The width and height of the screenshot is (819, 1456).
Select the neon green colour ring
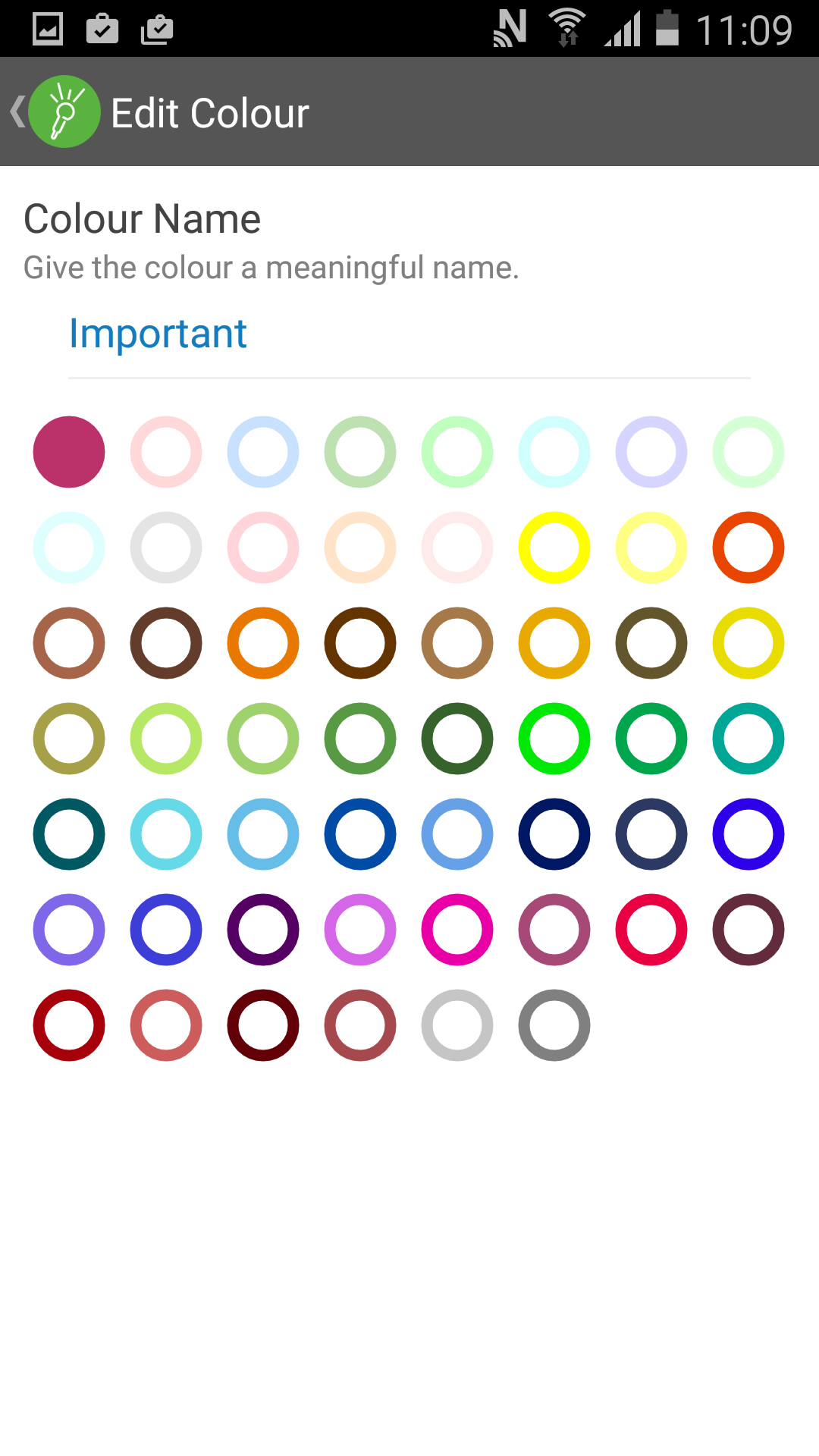[x=554, y=739]
